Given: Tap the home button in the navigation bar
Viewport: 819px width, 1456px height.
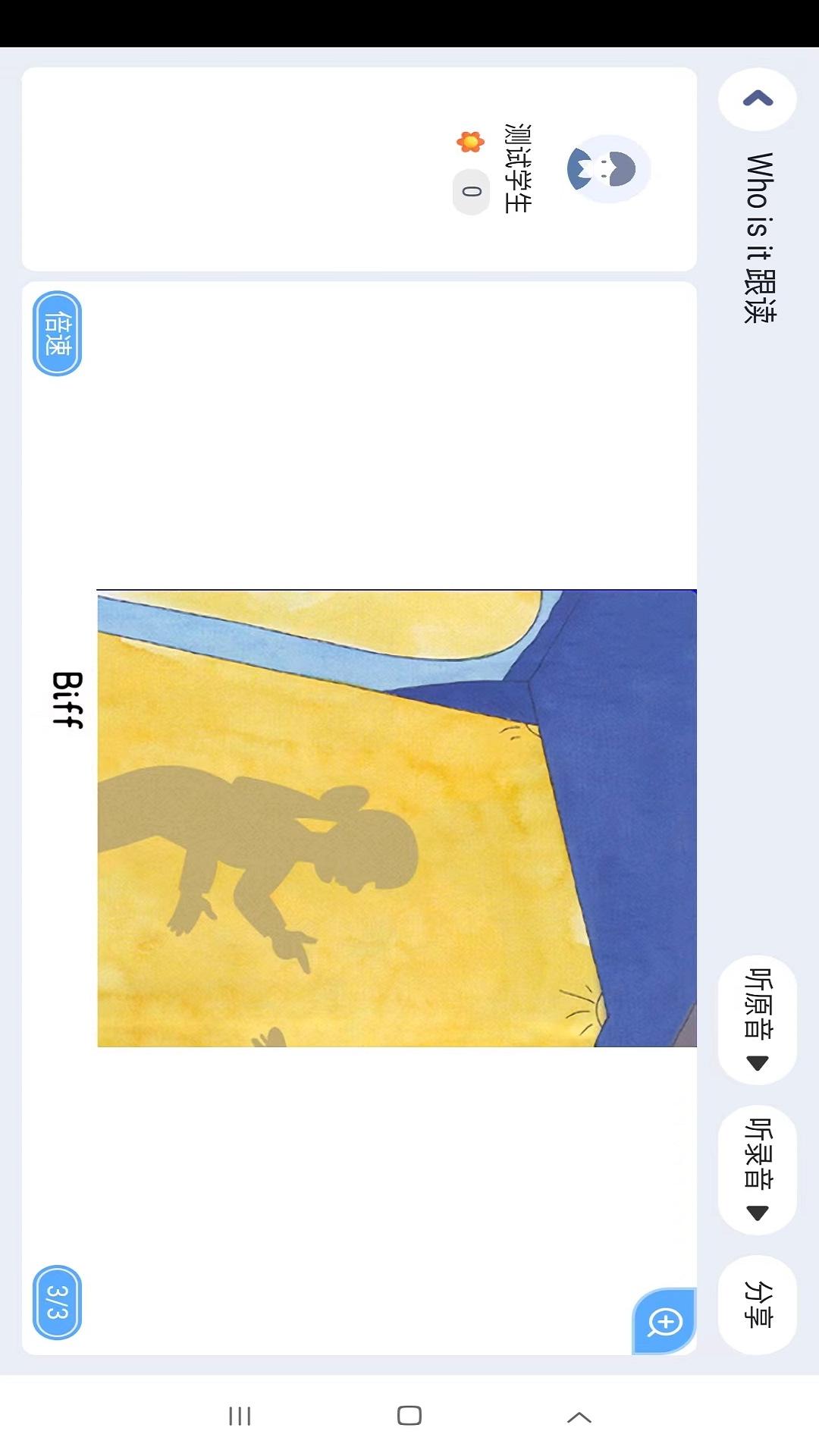Looking at the screenshot, I should (408, 1414).
